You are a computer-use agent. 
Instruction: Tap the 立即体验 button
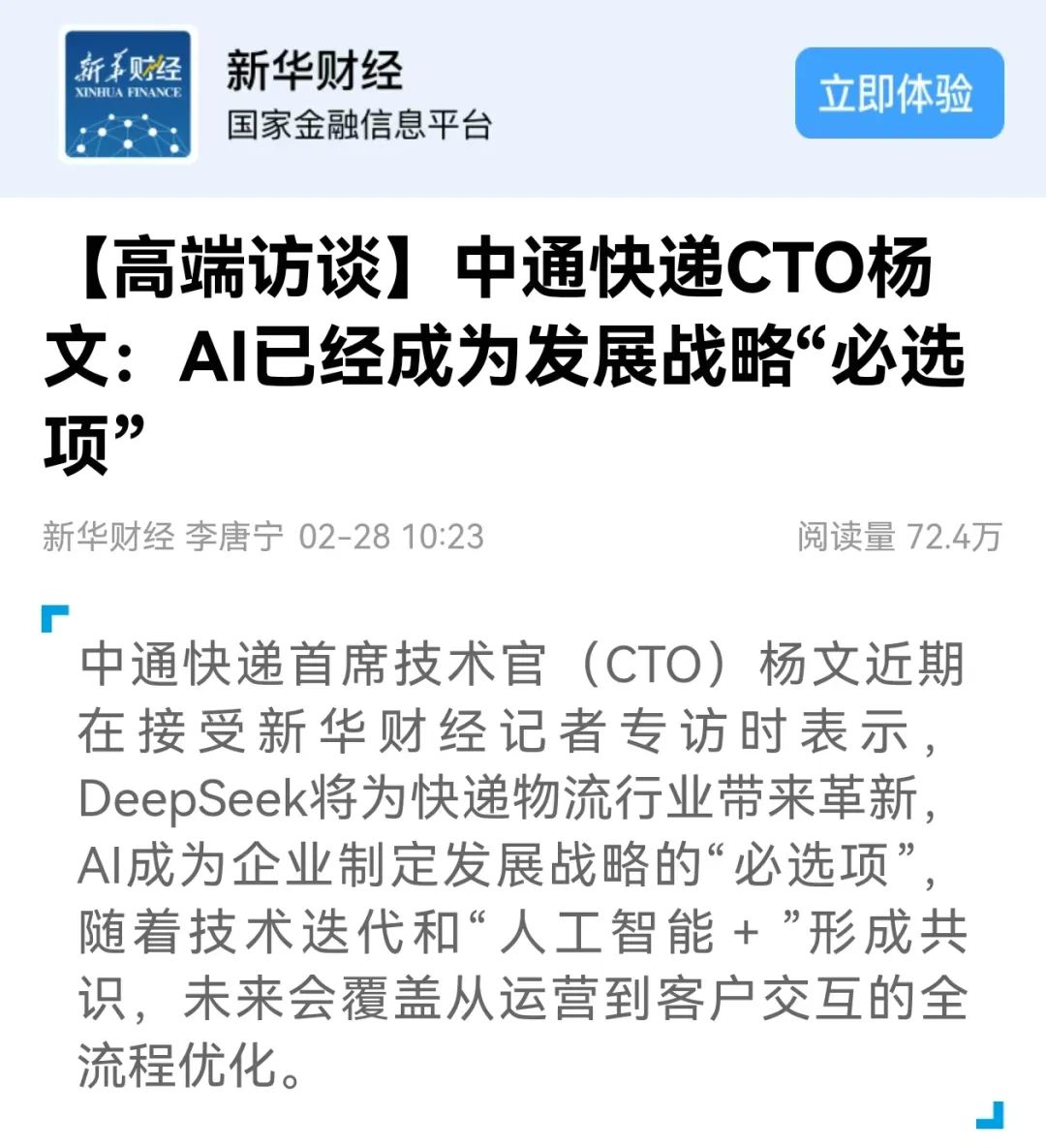tap(899, 93)
